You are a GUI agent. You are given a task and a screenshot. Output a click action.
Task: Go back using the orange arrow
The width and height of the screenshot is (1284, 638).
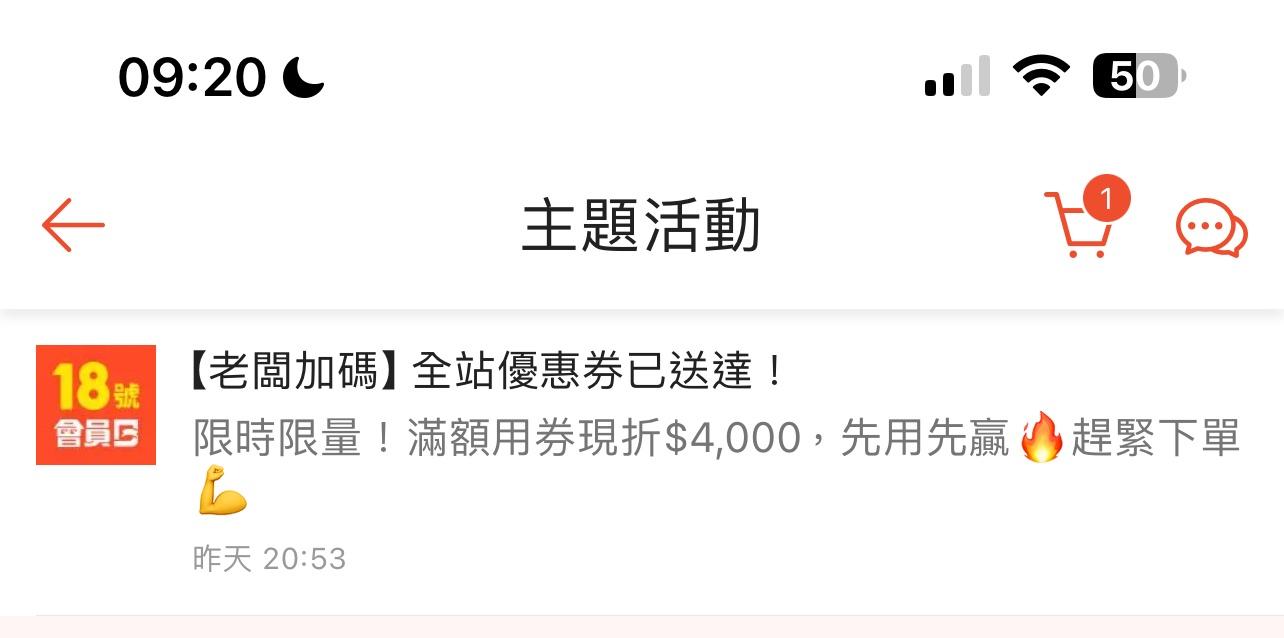(73, 225)
